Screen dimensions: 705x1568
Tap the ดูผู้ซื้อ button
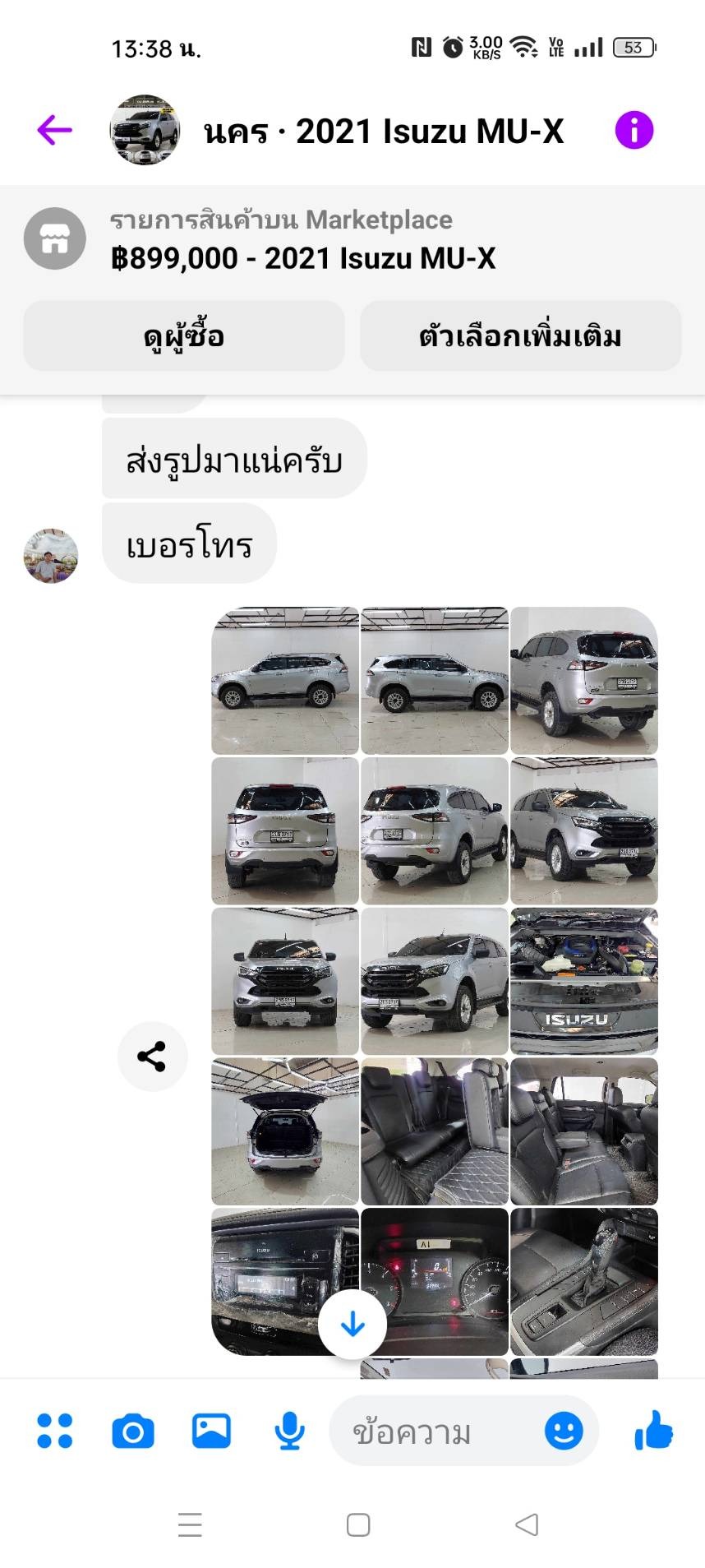pos(183,335)
